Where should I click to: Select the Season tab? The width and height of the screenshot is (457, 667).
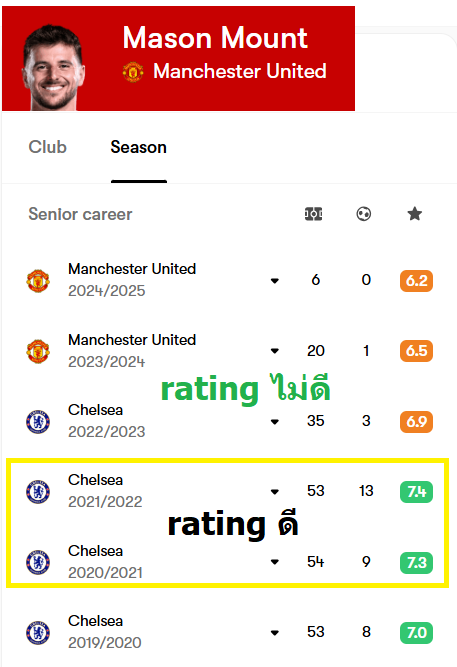click(139, 147)
